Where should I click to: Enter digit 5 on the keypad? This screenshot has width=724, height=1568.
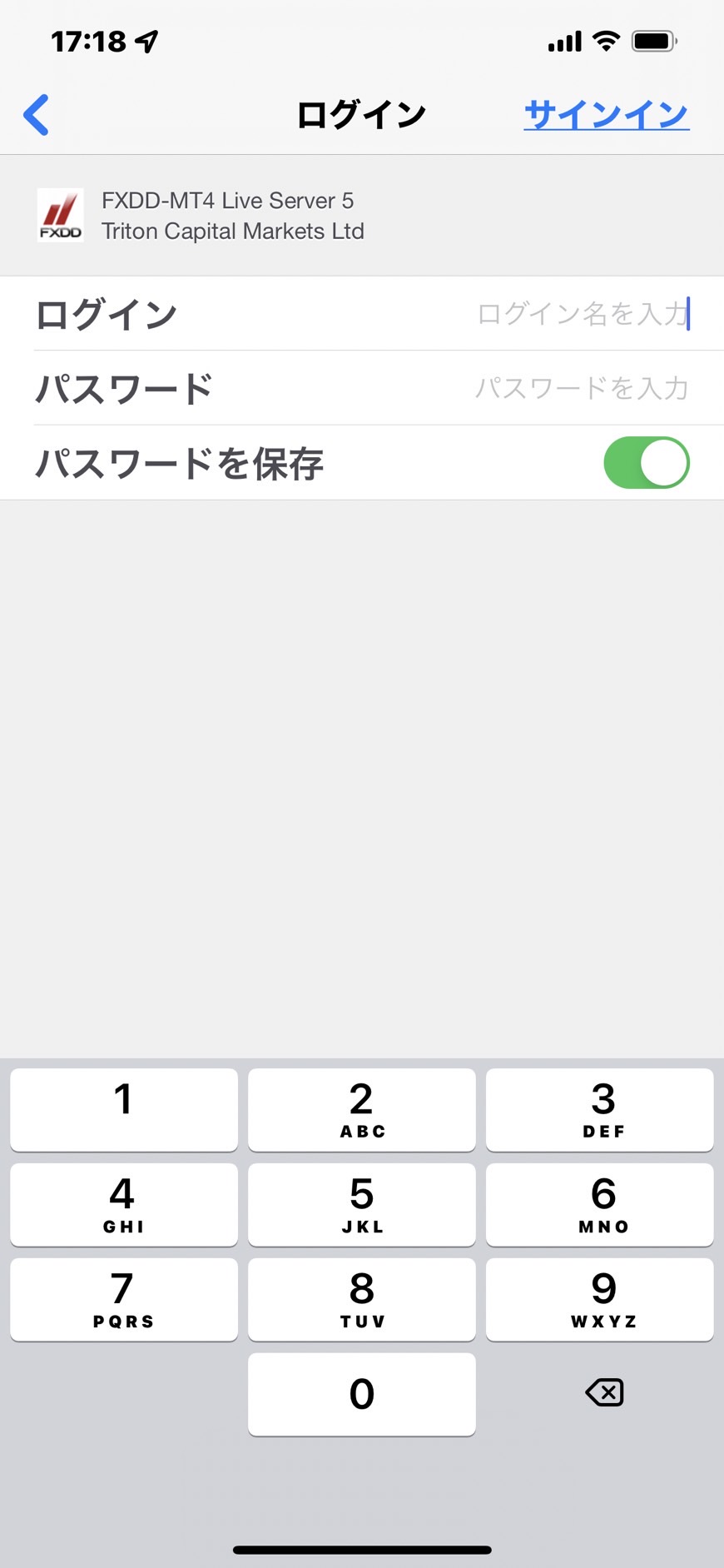click(x=362, y=1204)
